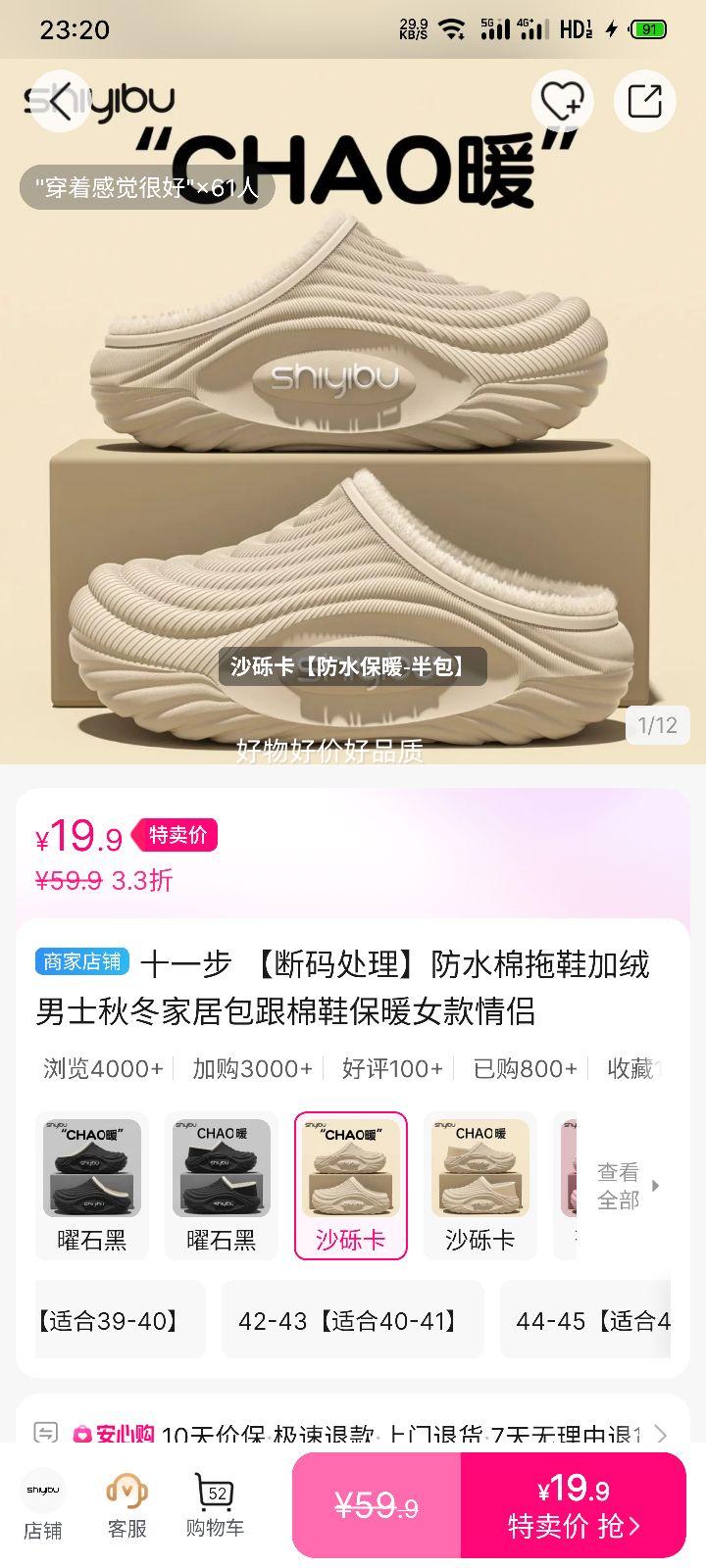Contact customer service via 客服 icon
This screenshot has height=1568, width=706.
(126, 1501)
